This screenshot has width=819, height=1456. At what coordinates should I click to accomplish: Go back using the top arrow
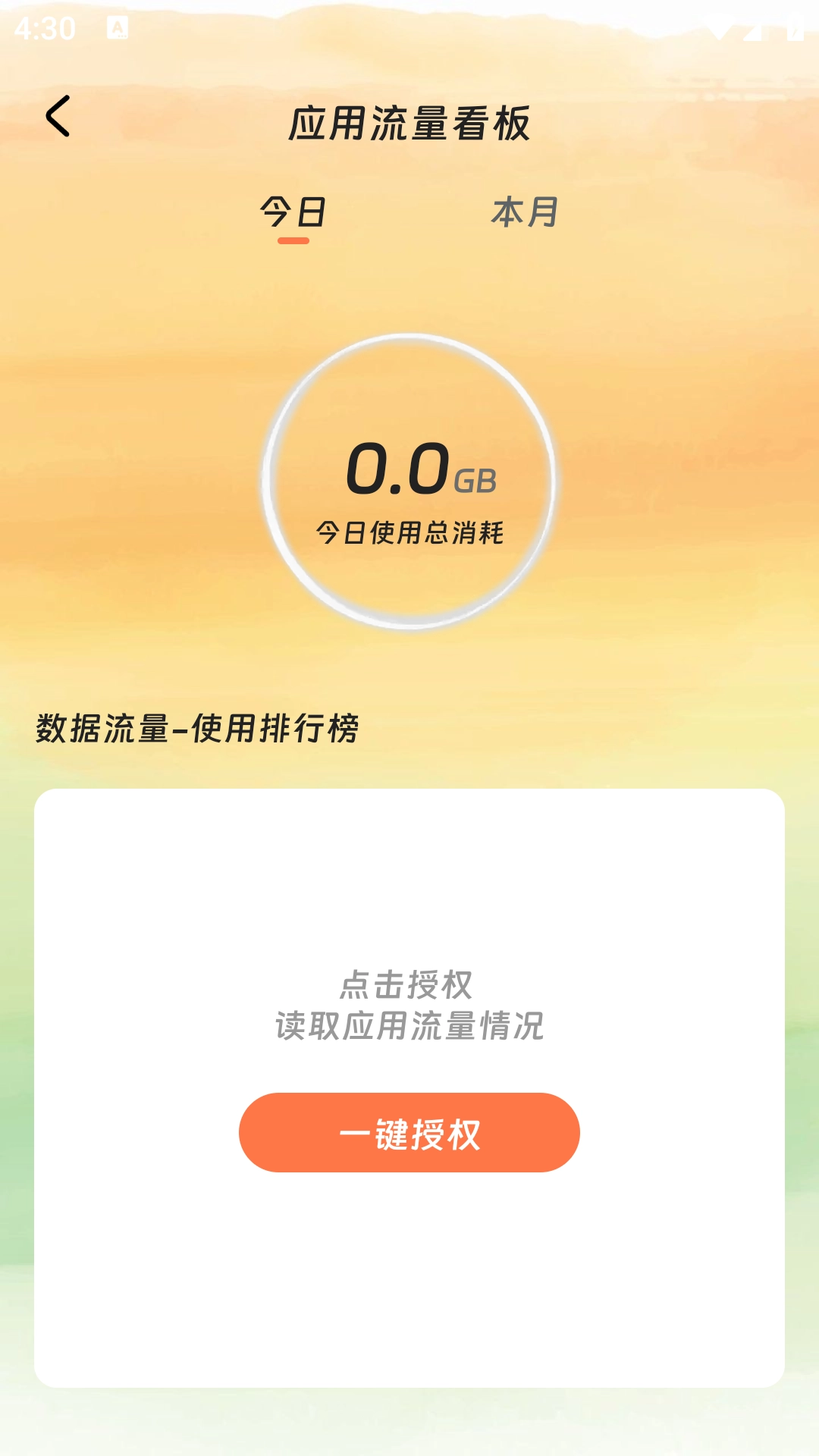[58, 116]
